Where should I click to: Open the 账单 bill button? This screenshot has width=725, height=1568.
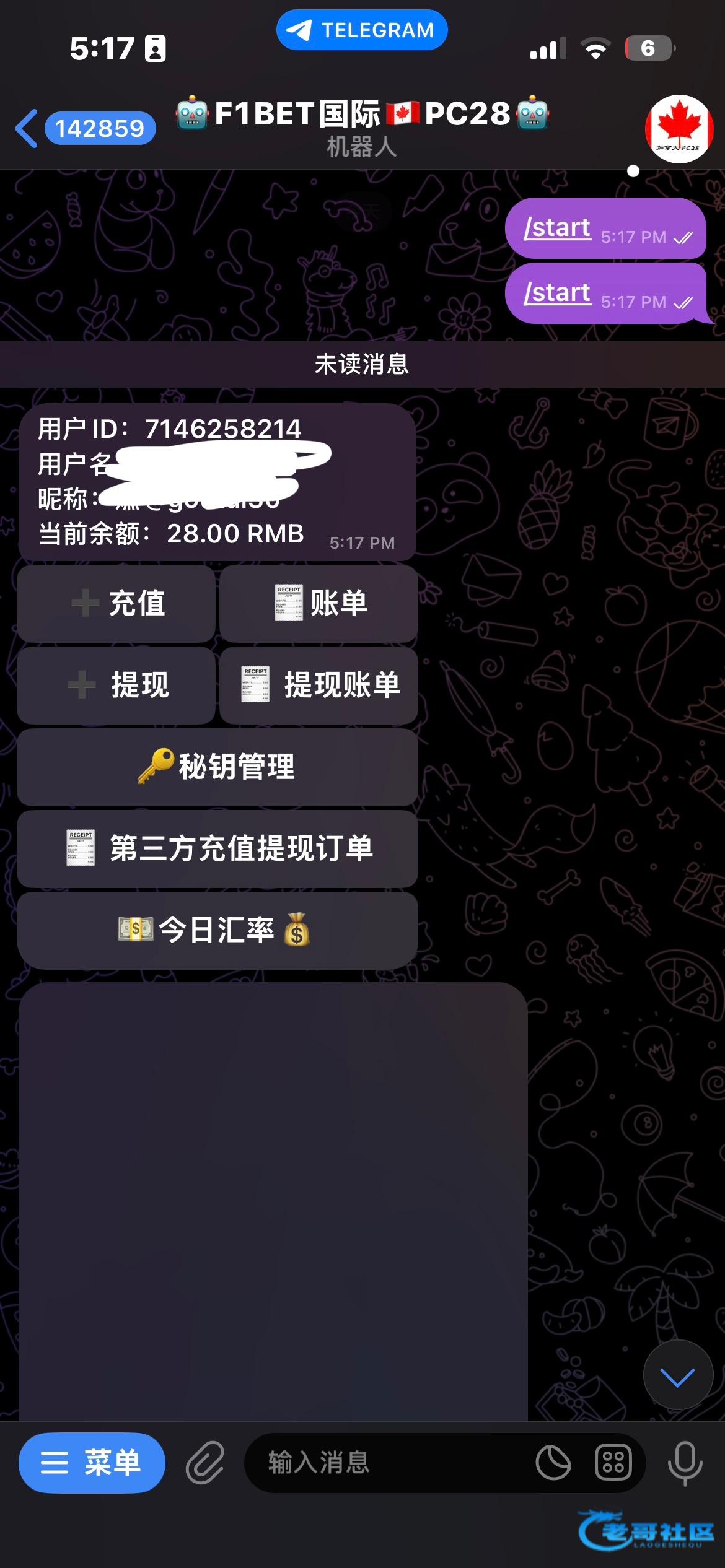[319, 603]
